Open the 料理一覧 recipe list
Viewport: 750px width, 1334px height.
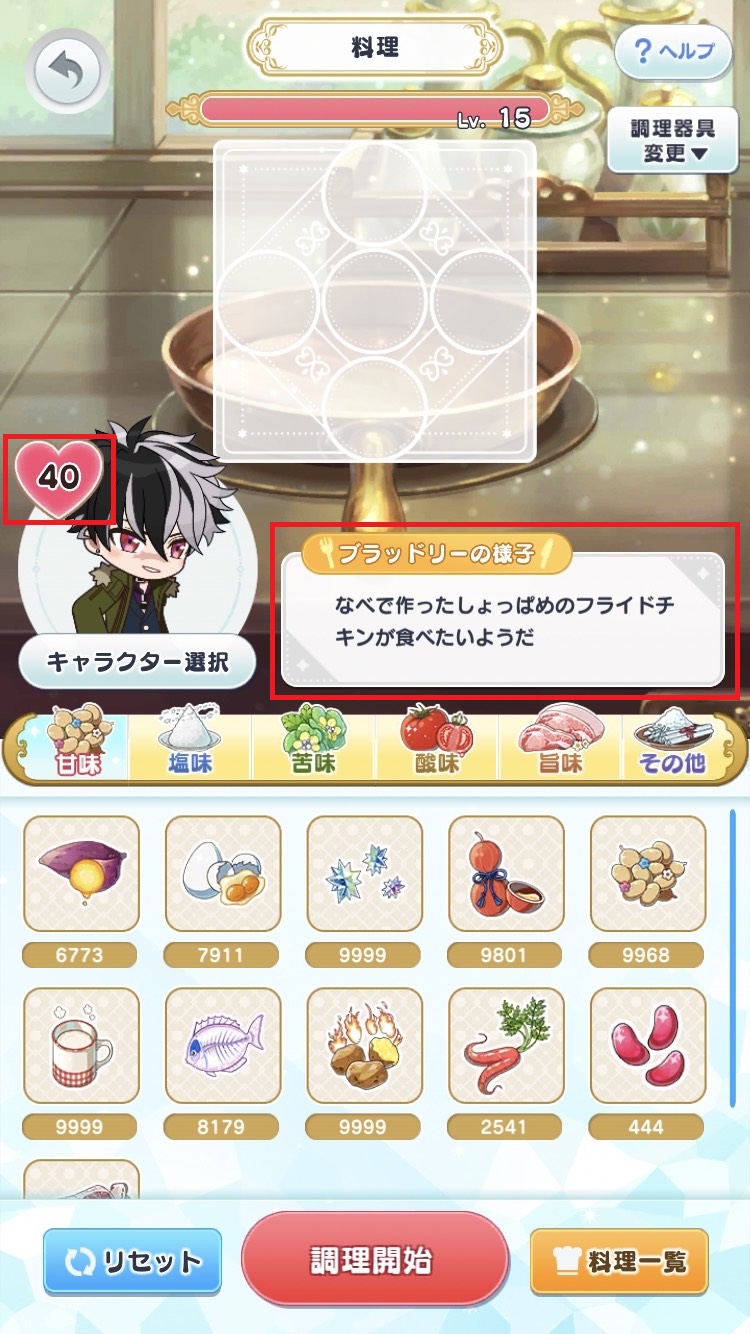(x=618, y=1262)
